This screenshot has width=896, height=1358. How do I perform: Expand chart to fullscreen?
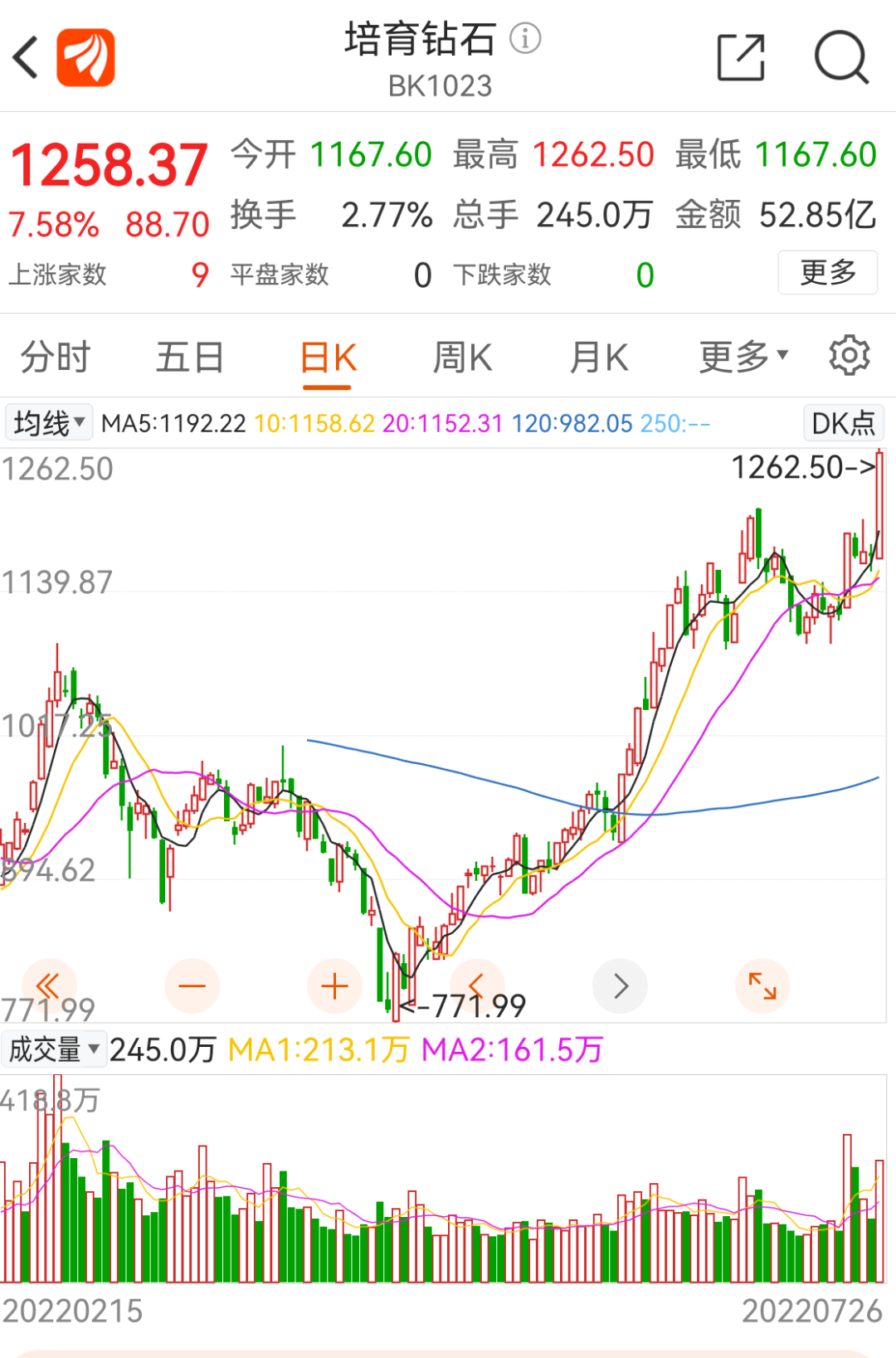coord(762,986)
